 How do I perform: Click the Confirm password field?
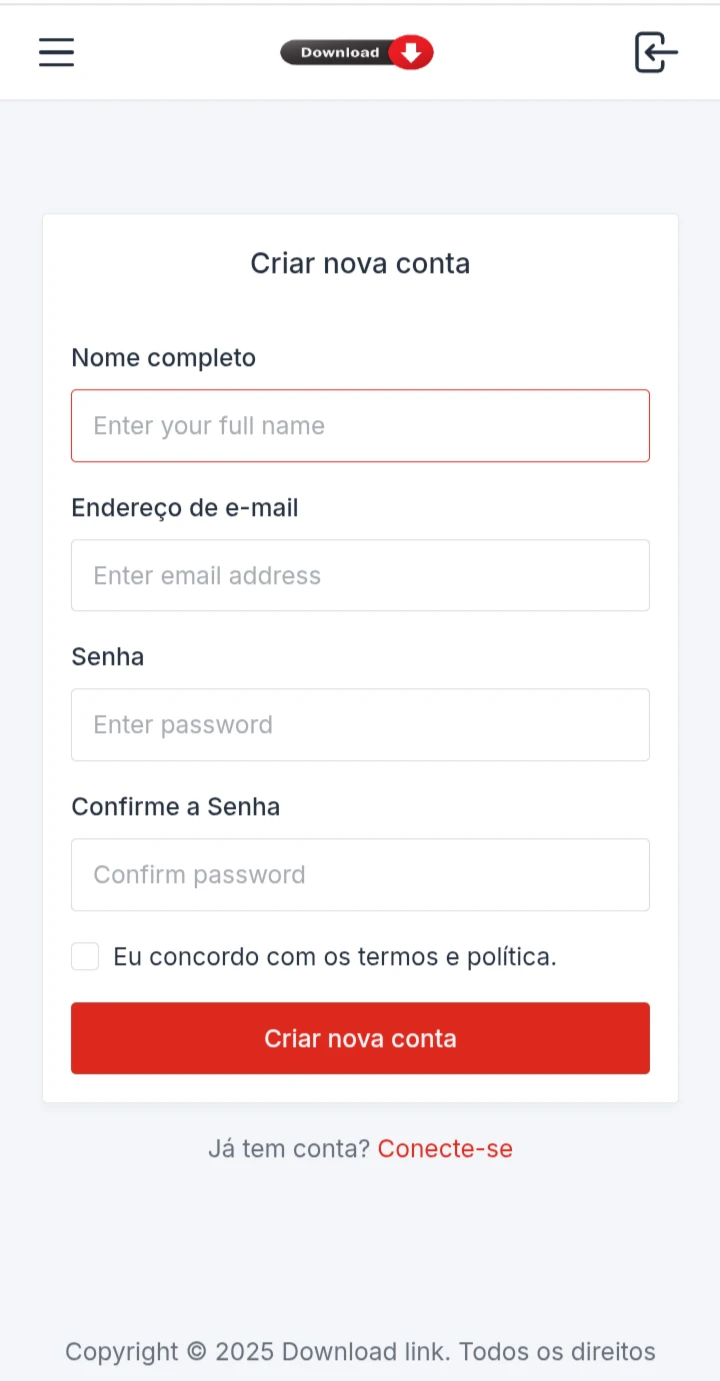(x=360, y=874)
